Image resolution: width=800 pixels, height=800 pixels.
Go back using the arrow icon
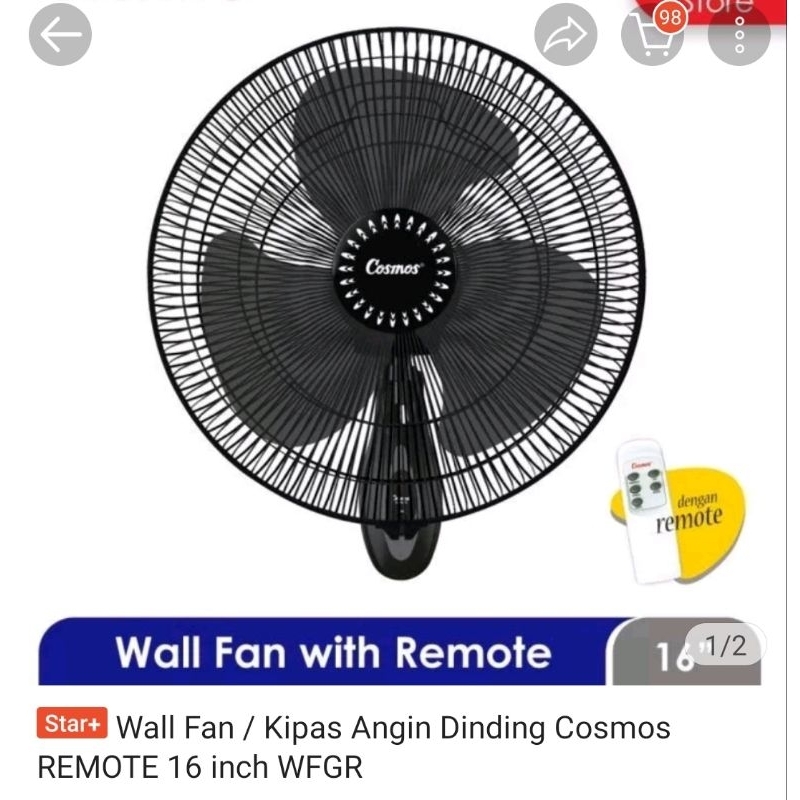tap(60, 36)
